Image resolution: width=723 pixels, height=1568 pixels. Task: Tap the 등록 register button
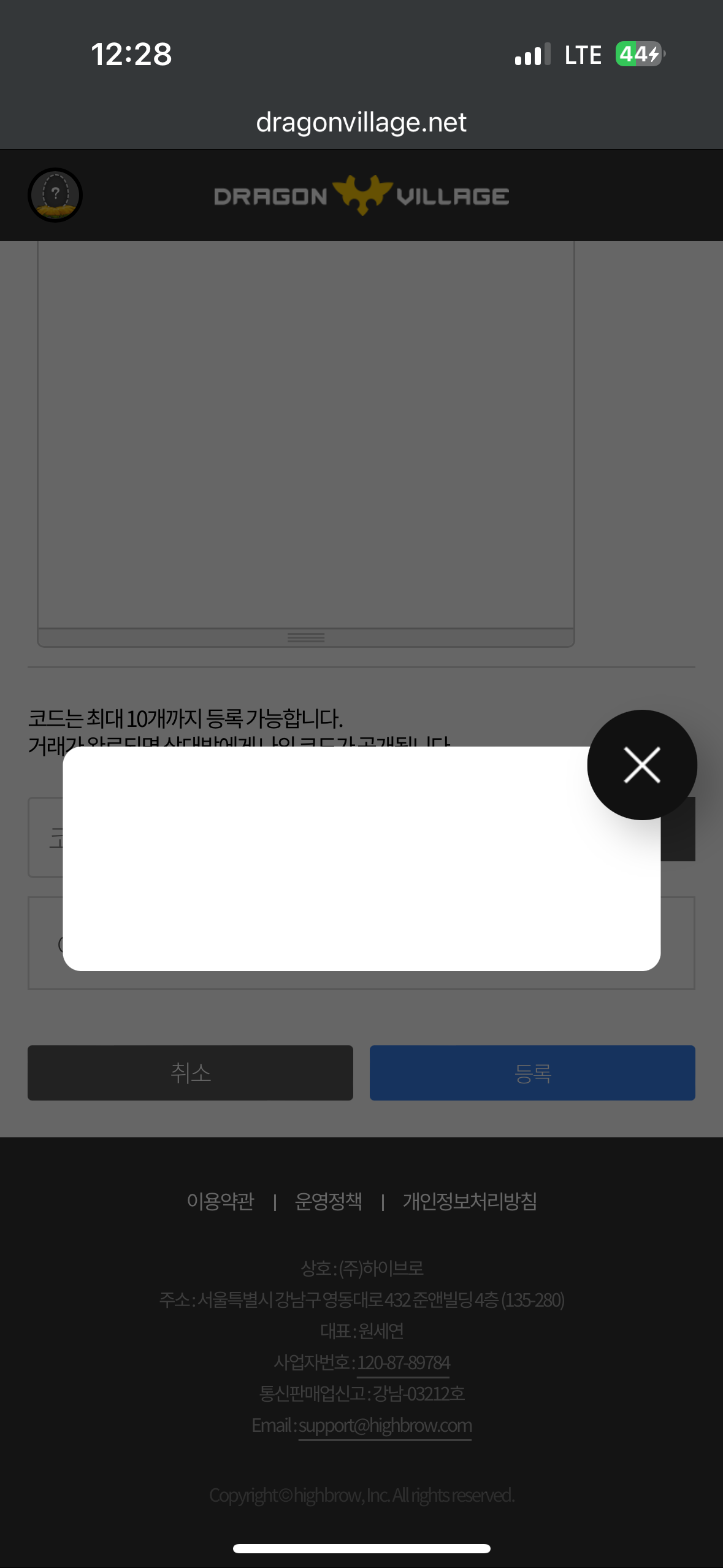[x=532, y=1072]
